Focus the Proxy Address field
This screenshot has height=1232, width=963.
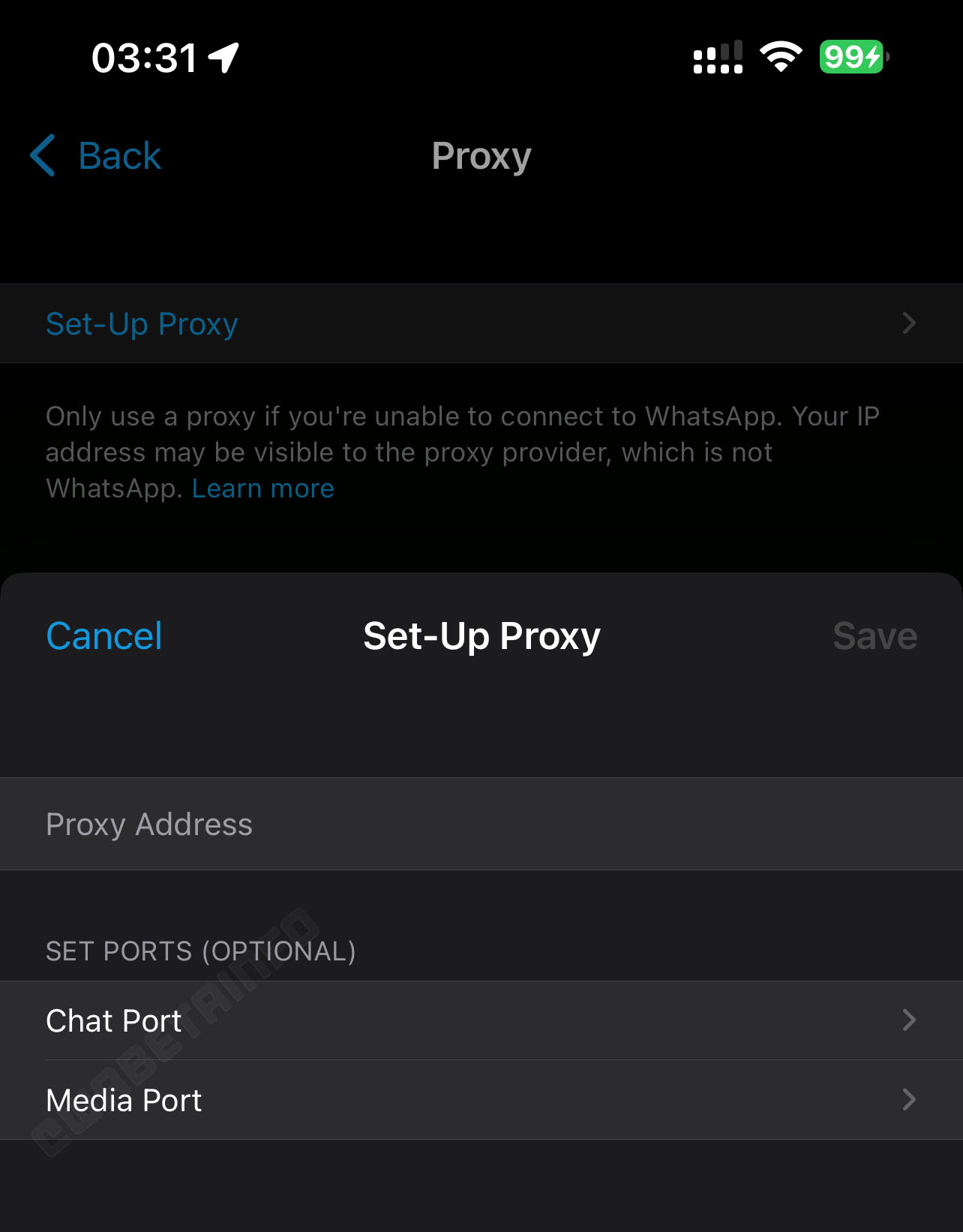click(x=480, y=824)
